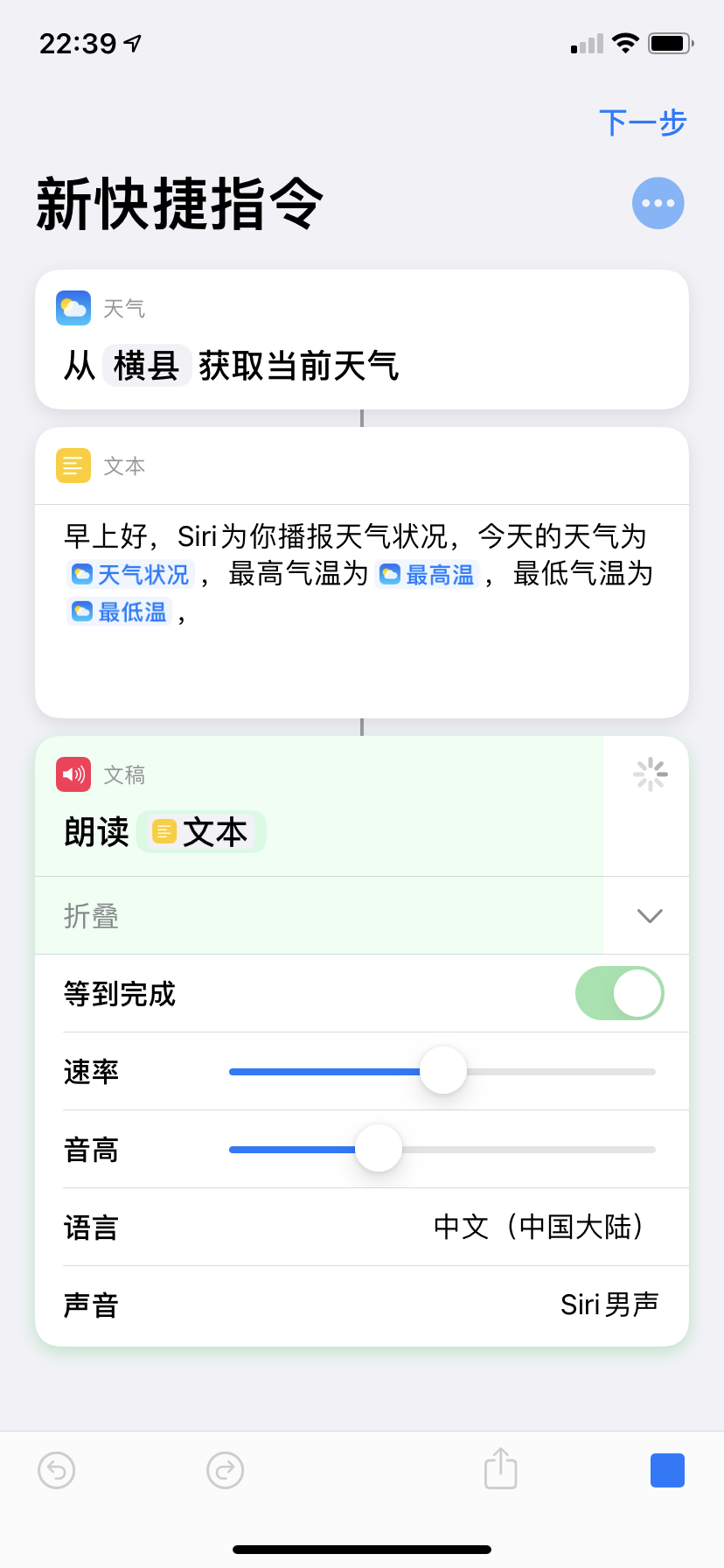Select the 文本 variable in 朗读 action
The width and height of the screenshot is (724, 1568).
click(201, 832)
